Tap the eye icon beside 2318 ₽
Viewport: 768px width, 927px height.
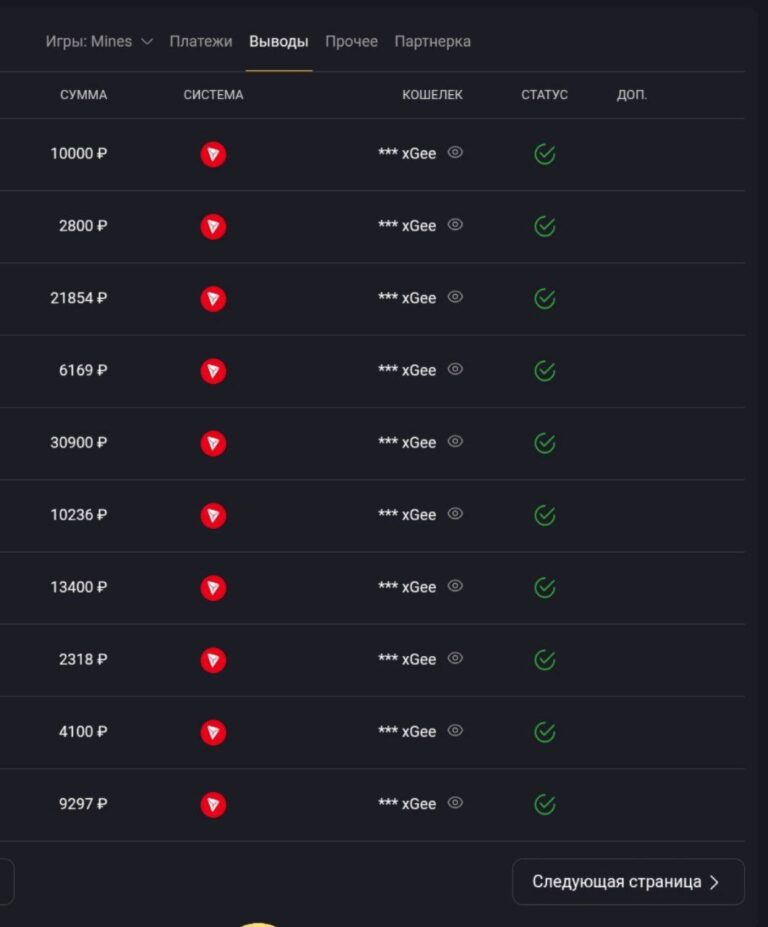click(x=455, y=658)
